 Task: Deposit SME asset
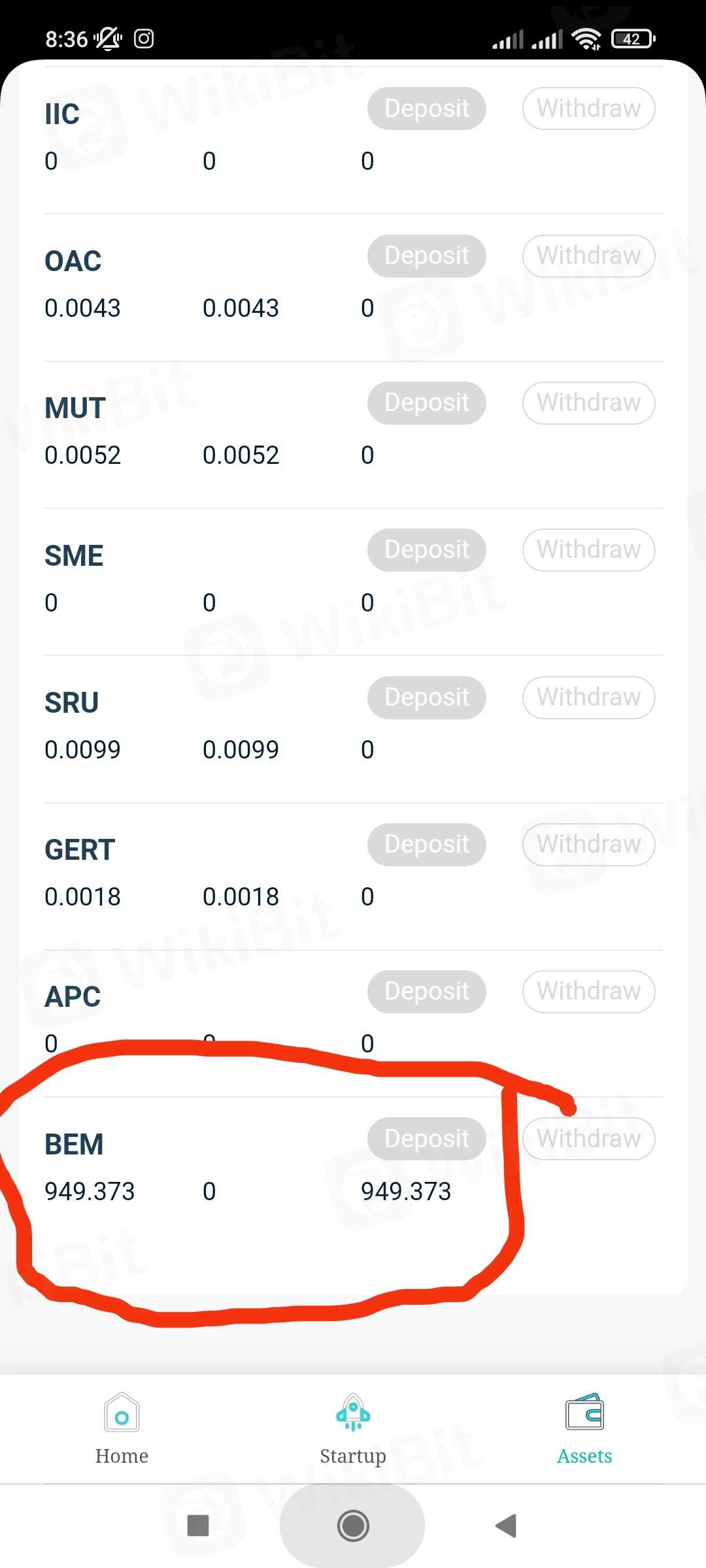coord(426,549)
